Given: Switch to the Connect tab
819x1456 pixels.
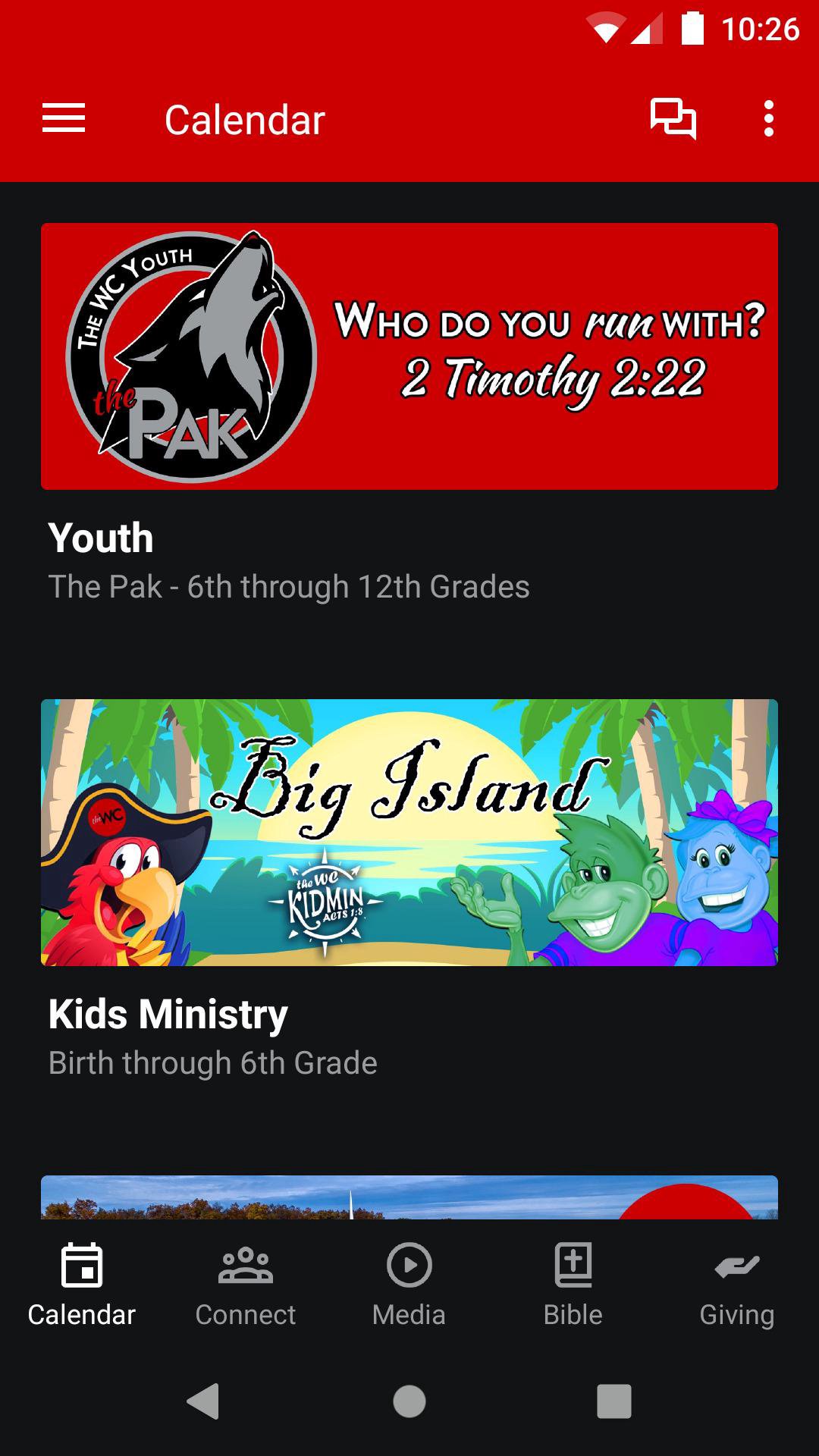Looking at the screenshot, I should 246,1283.
